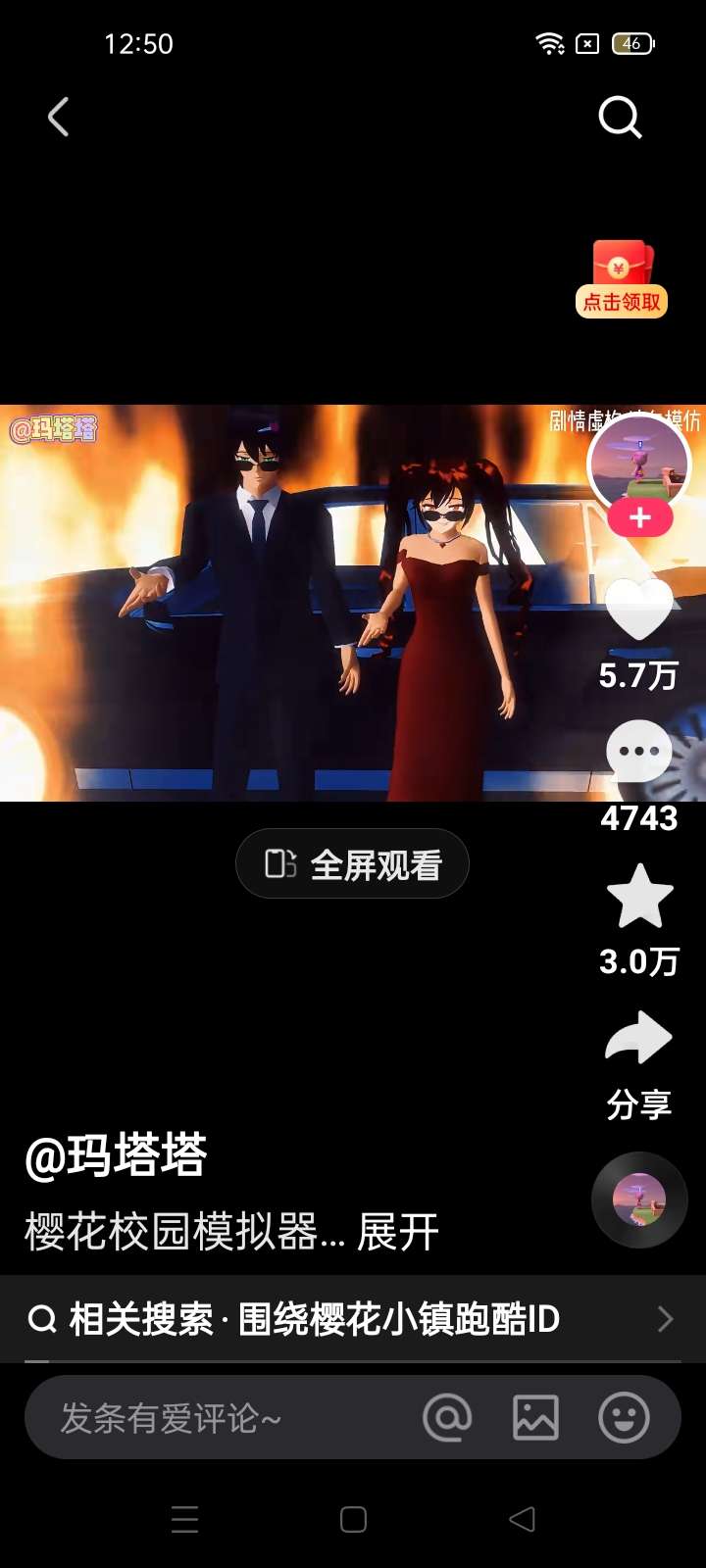Go back using the top-left arrow
The image size is (706, 1568).
(x=59, y=118)
